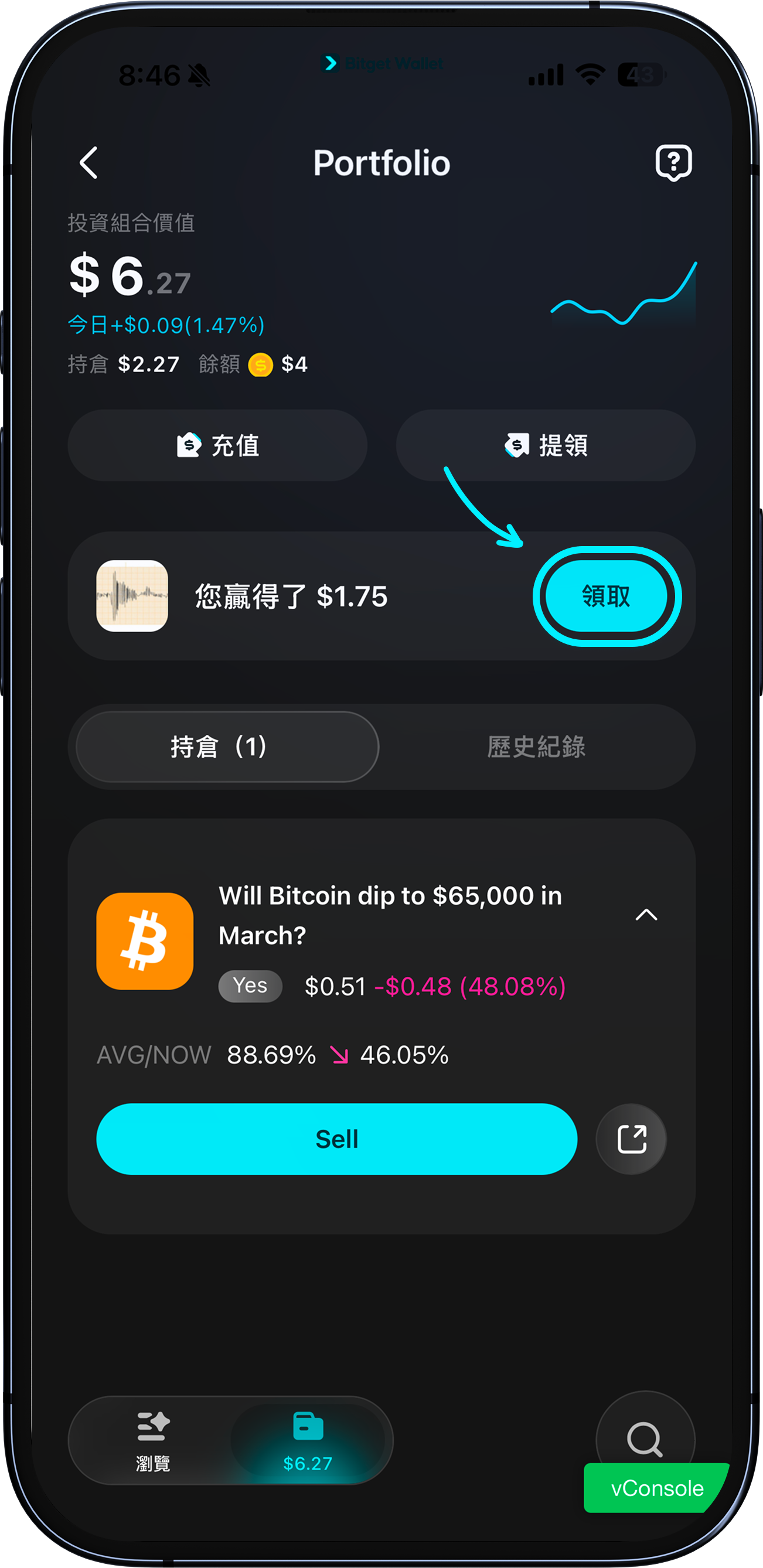
Task: Open search from the bottom bar
Action: click(x=645, y=1439)
